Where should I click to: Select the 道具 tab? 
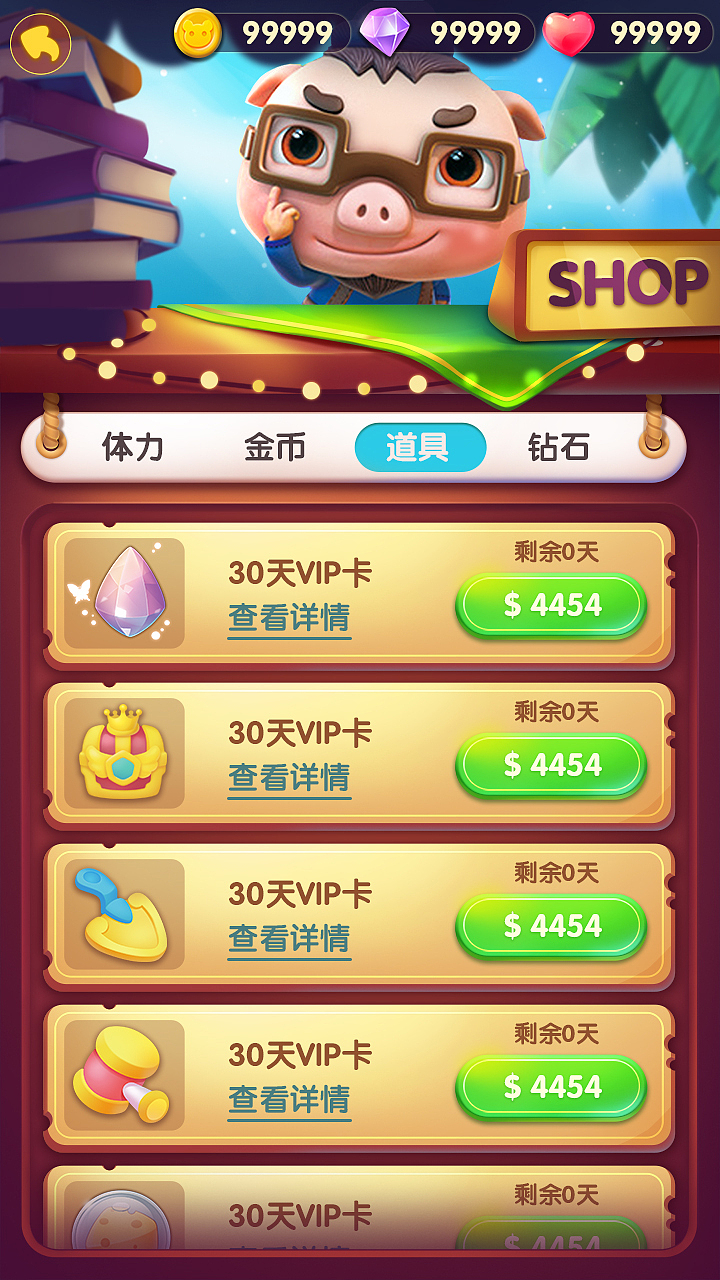[419, 446]
